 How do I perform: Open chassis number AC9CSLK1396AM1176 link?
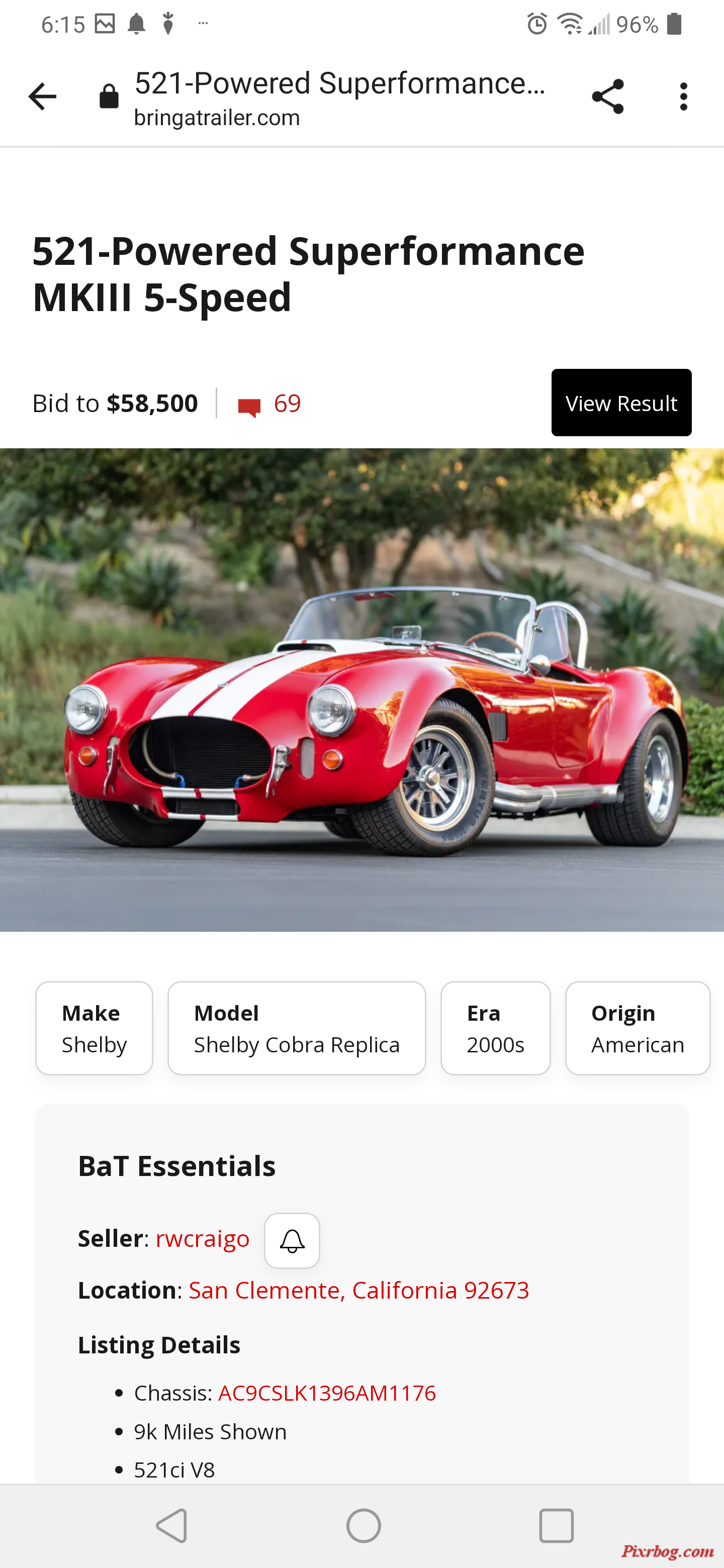click(326, 1393)
